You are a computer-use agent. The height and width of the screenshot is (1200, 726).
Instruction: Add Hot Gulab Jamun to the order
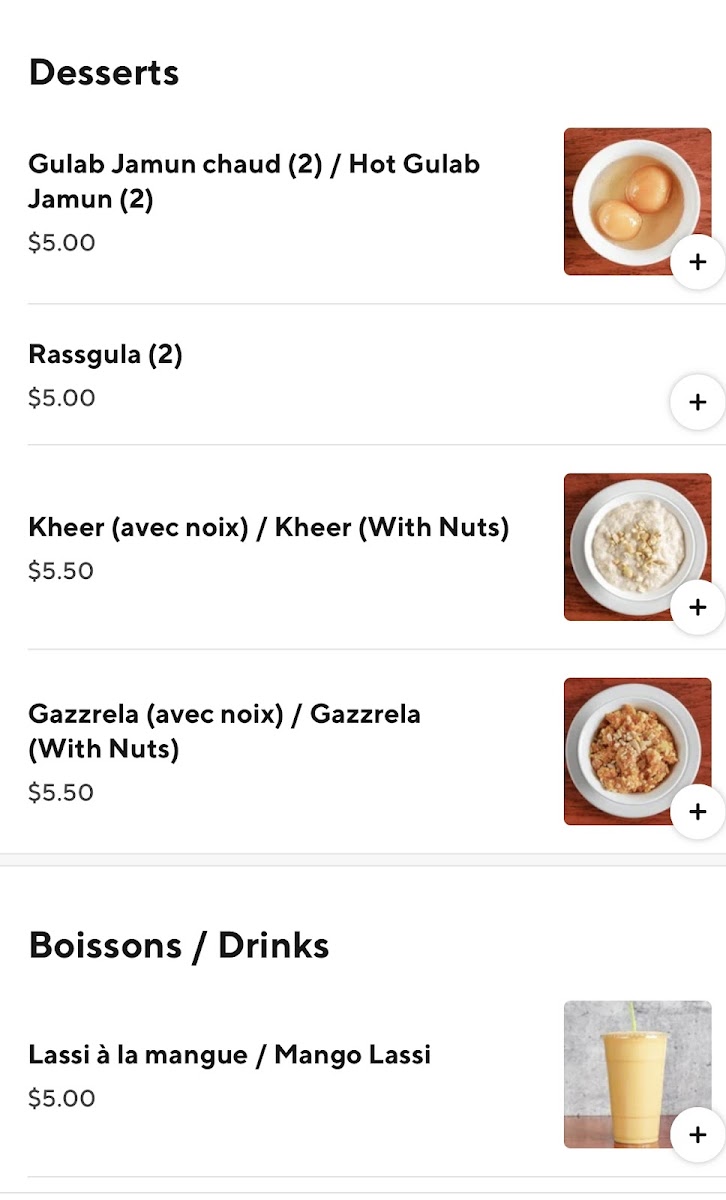(698, 262)
